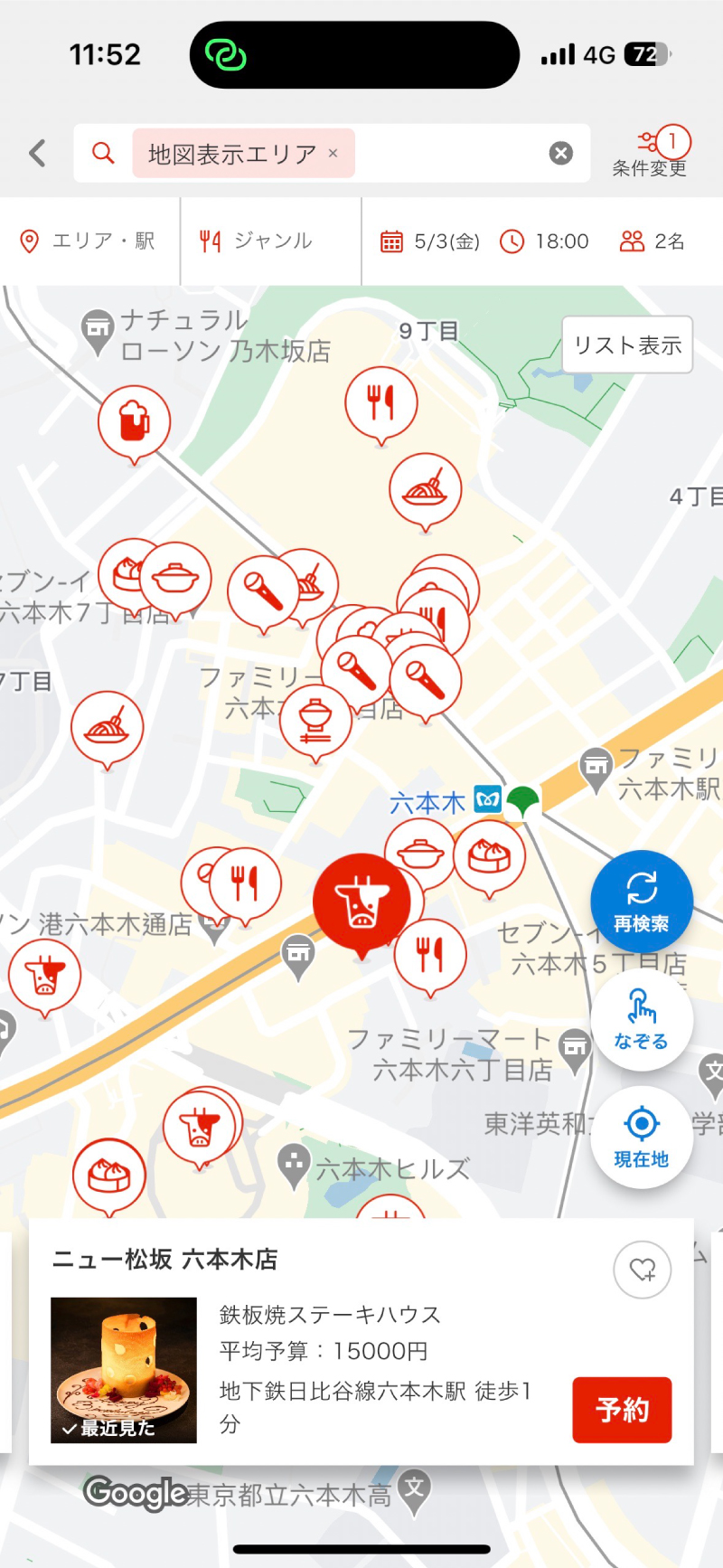Change the 5/3(金) reservation date

point(429,241)
